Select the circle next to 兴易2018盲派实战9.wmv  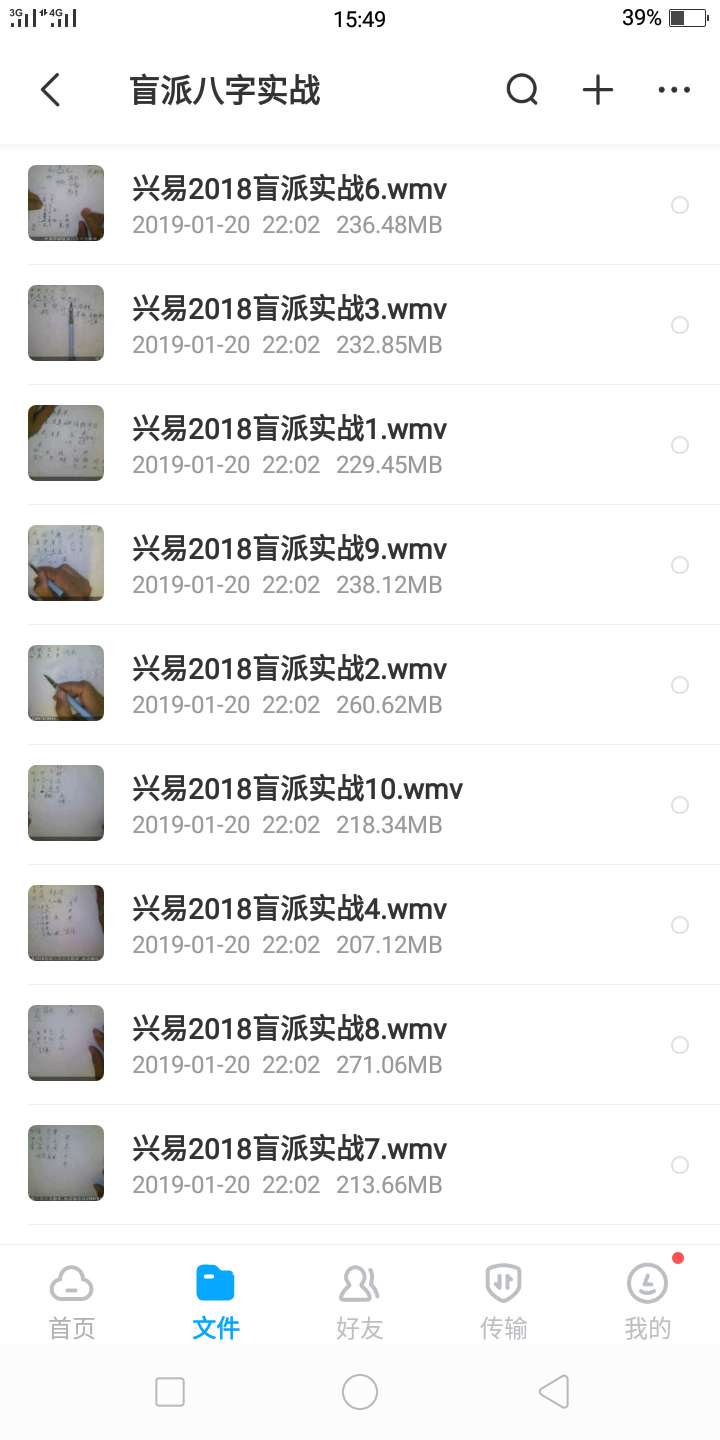tap(680, 565)
